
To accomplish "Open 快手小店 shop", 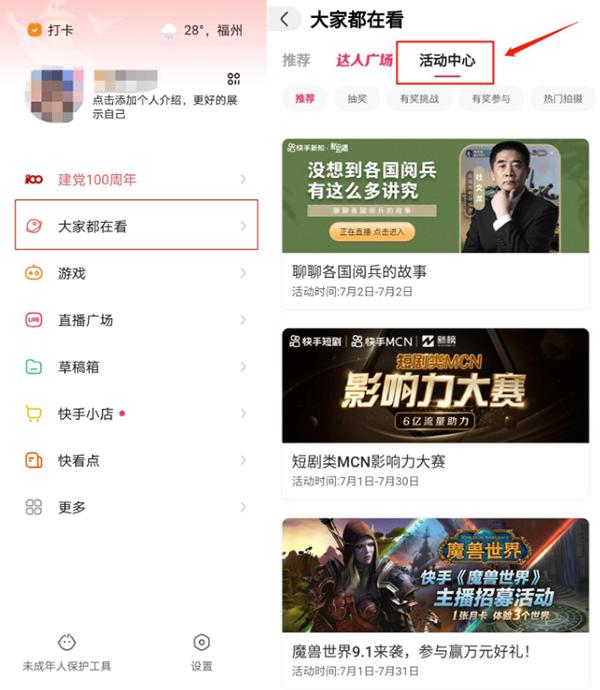I will pos(135,414).
